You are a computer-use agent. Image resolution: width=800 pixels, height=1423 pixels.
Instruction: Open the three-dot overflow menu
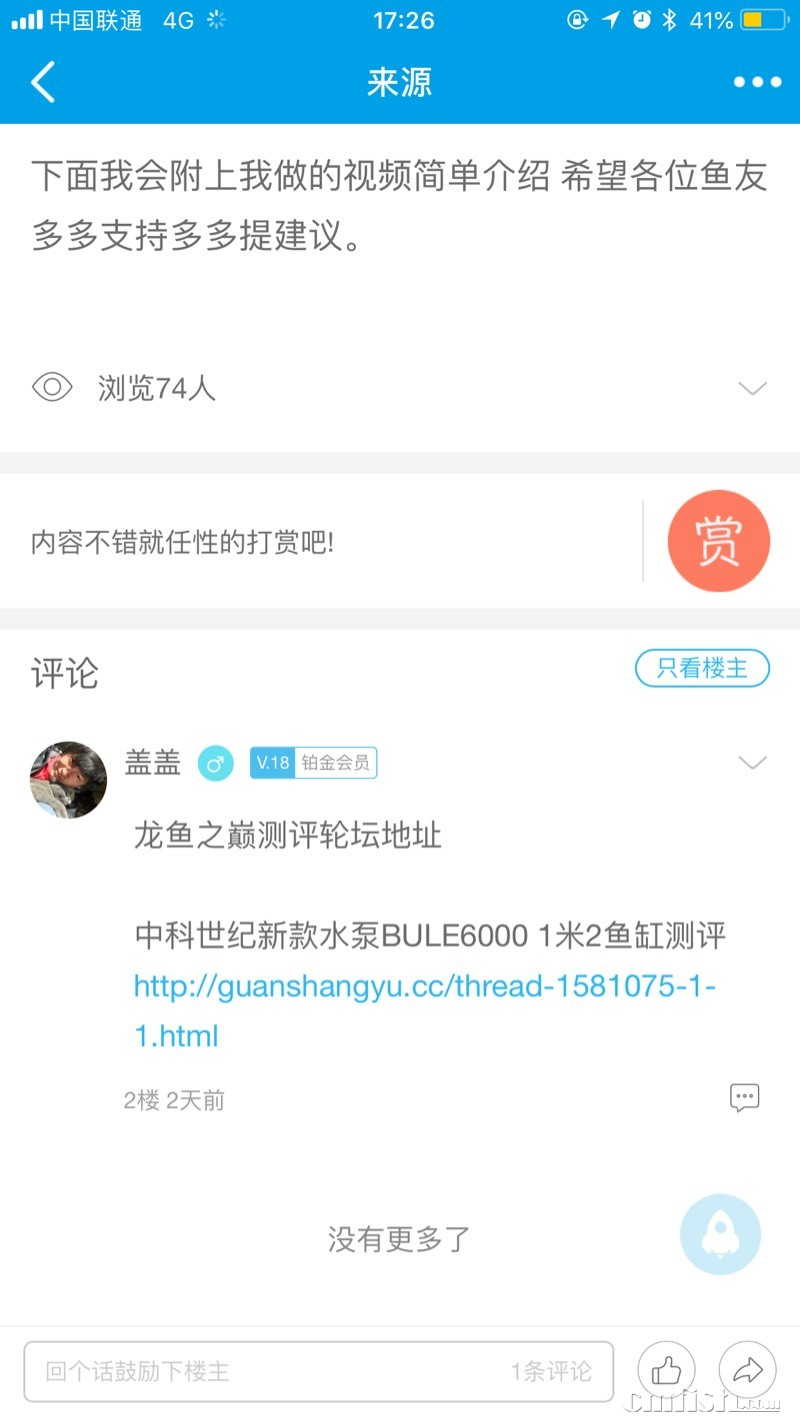[757, 82]
